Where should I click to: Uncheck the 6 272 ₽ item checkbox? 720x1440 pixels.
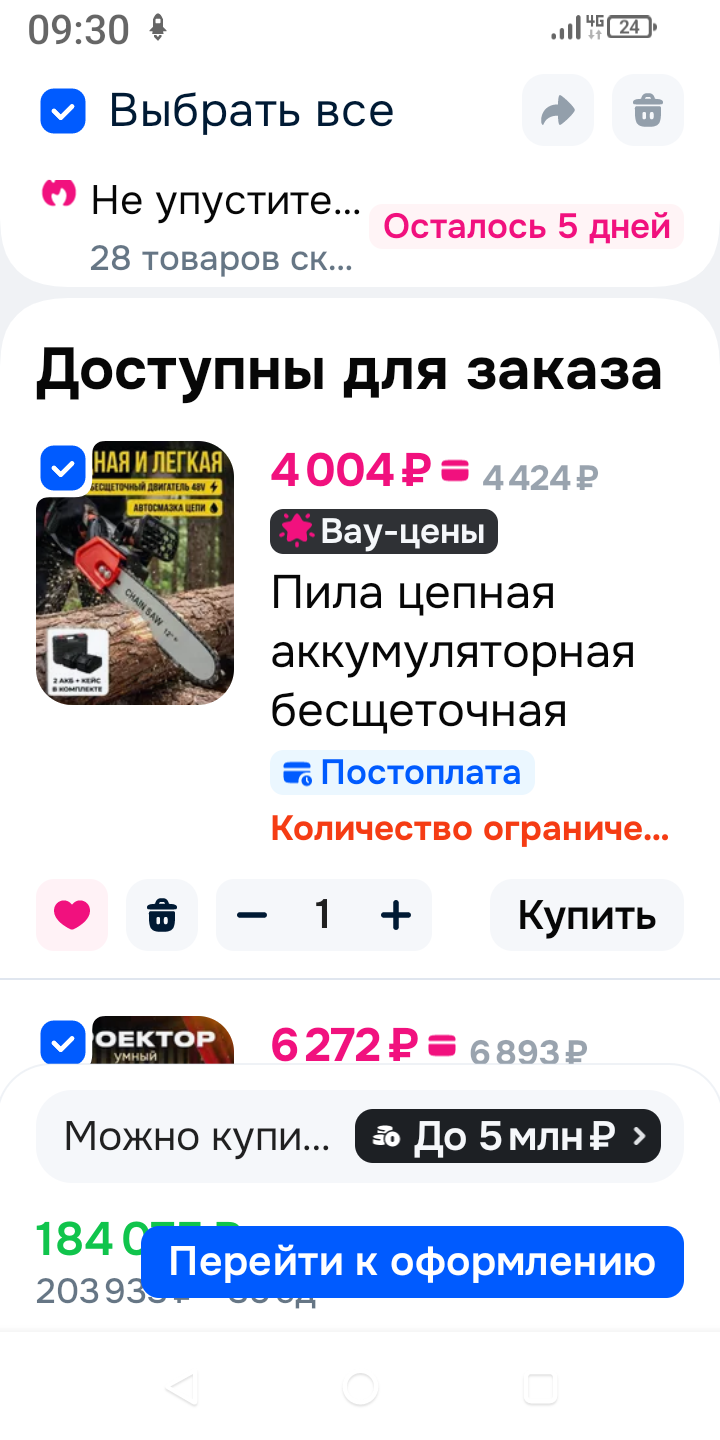pos(63,1043)
